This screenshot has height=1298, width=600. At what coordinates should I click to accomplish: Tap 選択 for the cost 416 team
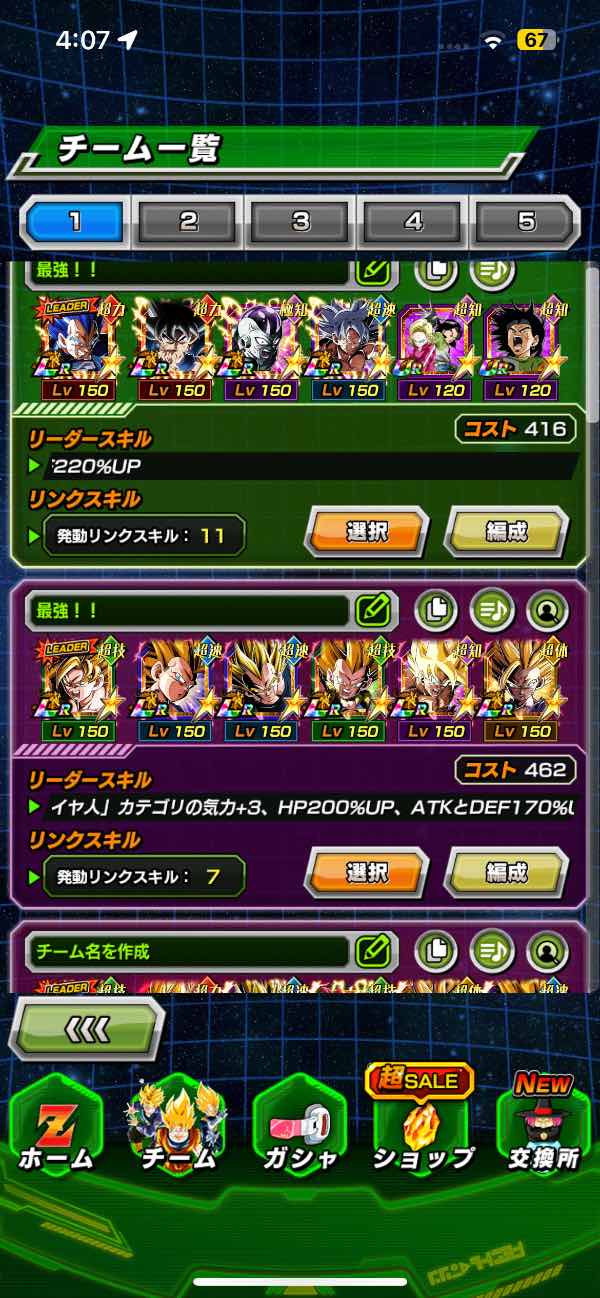pos(365,532)
